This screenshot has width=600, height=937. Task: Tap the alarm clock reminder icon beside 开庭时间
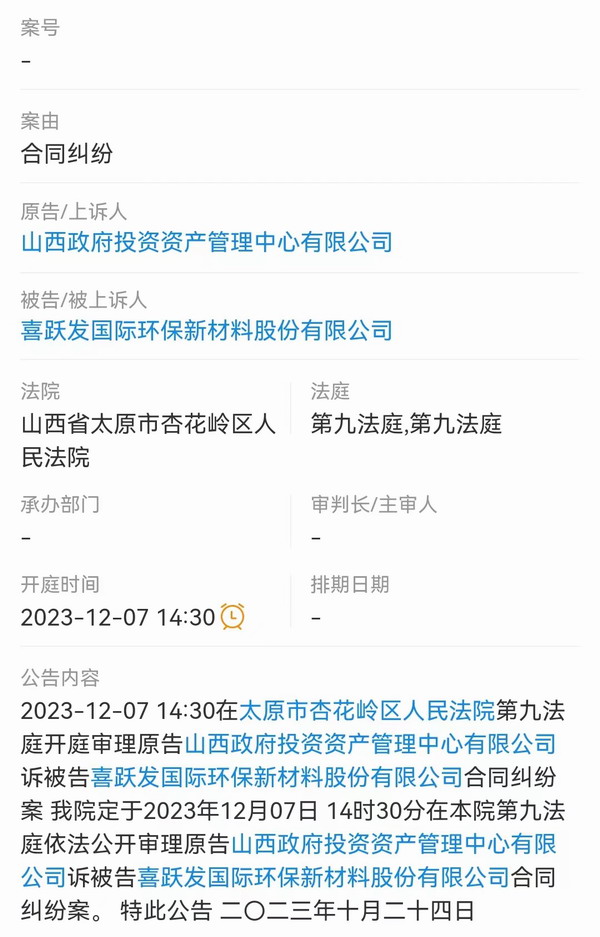[232, 617]
